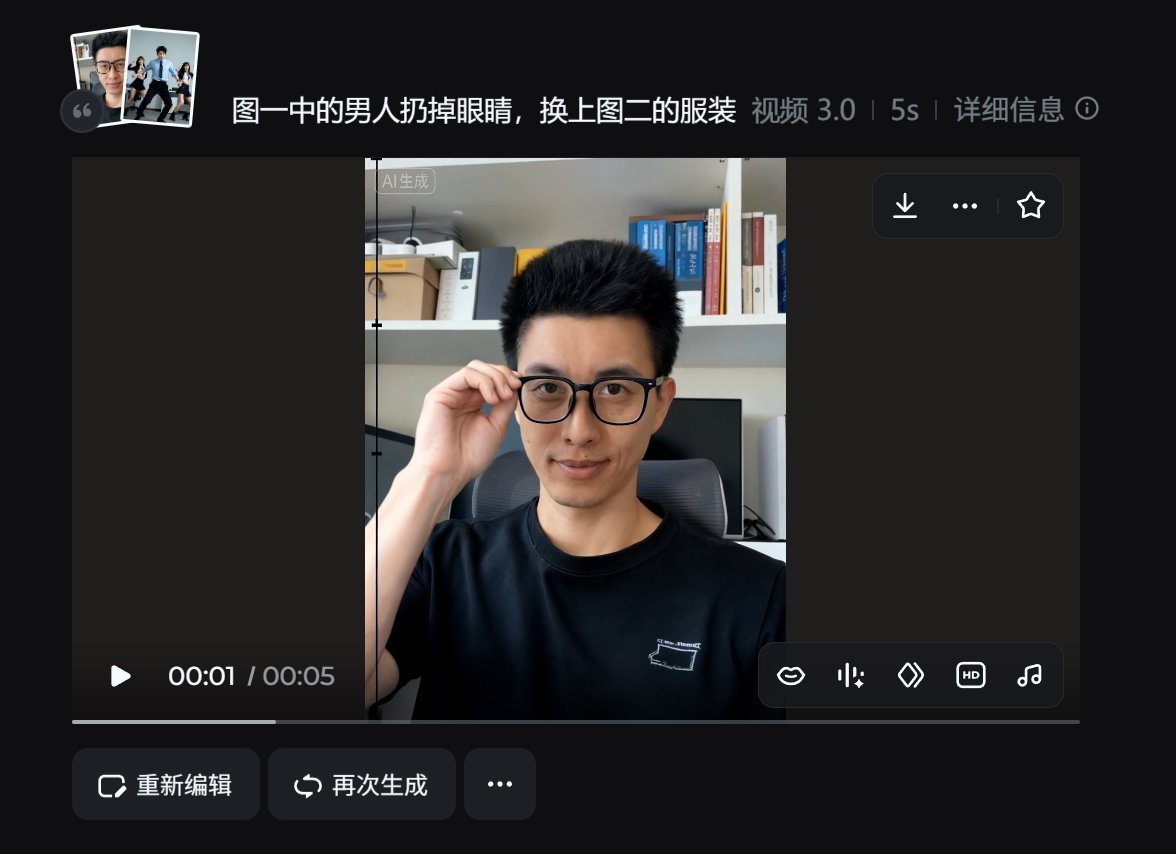Open the lip sync tool
The height and width of the screenshot is (854, 1176).
pyautogui.click(x=791, y=676)
